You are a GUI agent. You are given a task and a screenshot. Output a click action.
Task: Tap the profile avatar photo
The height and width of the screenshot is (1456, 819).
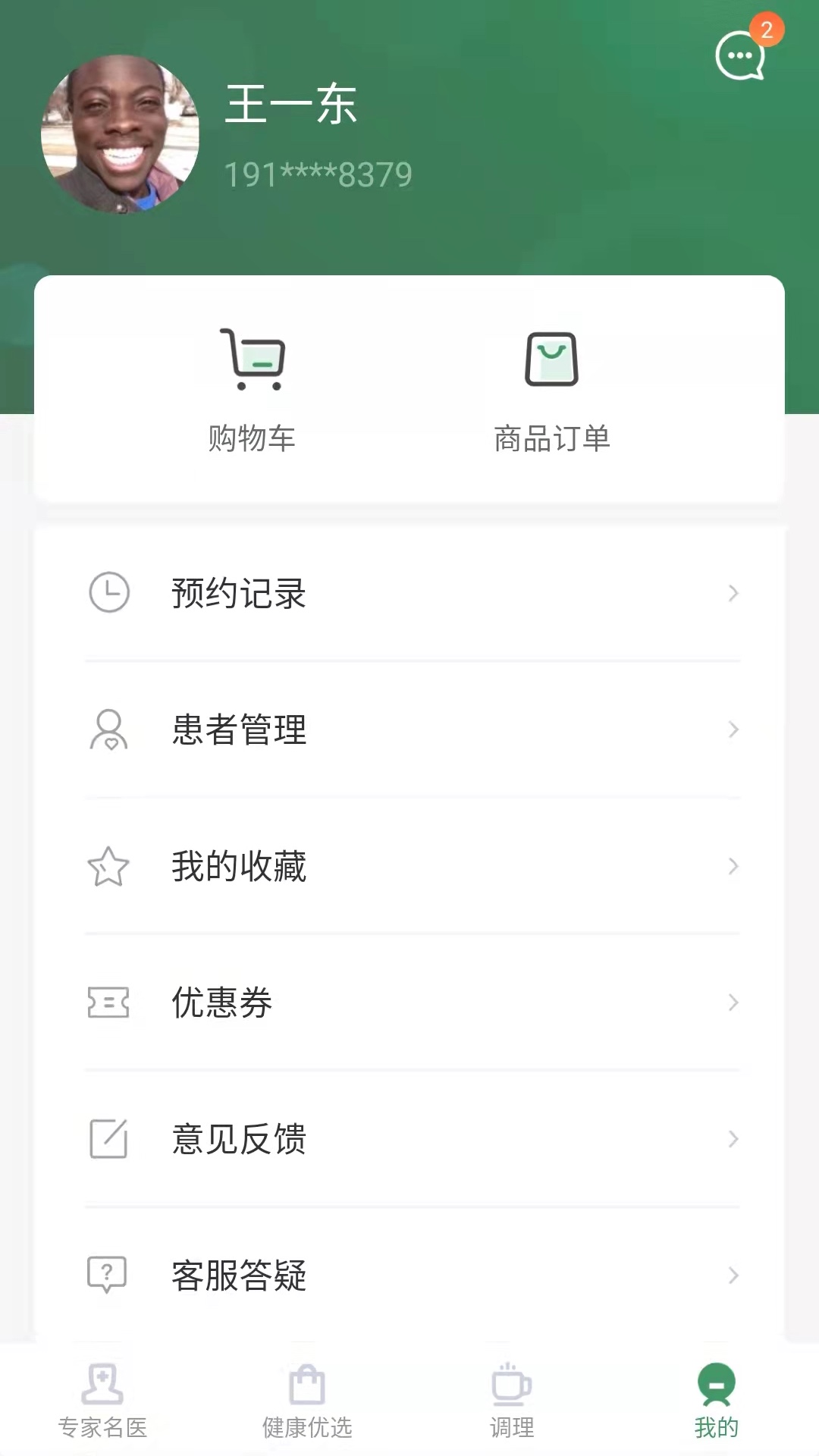coord(120,134)
